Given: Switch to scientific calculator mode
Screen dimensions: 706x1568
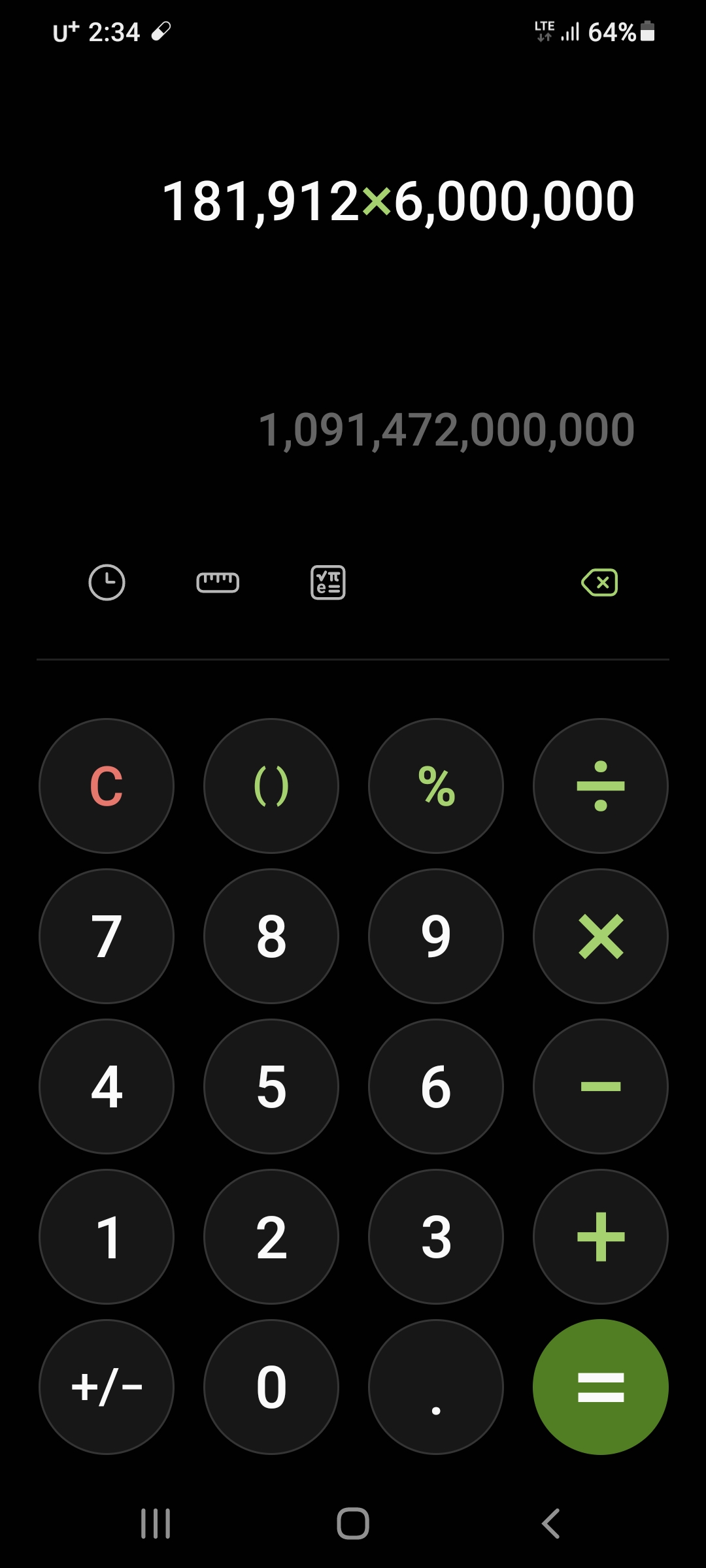Looking at the screenshot, I should (328, 582).
